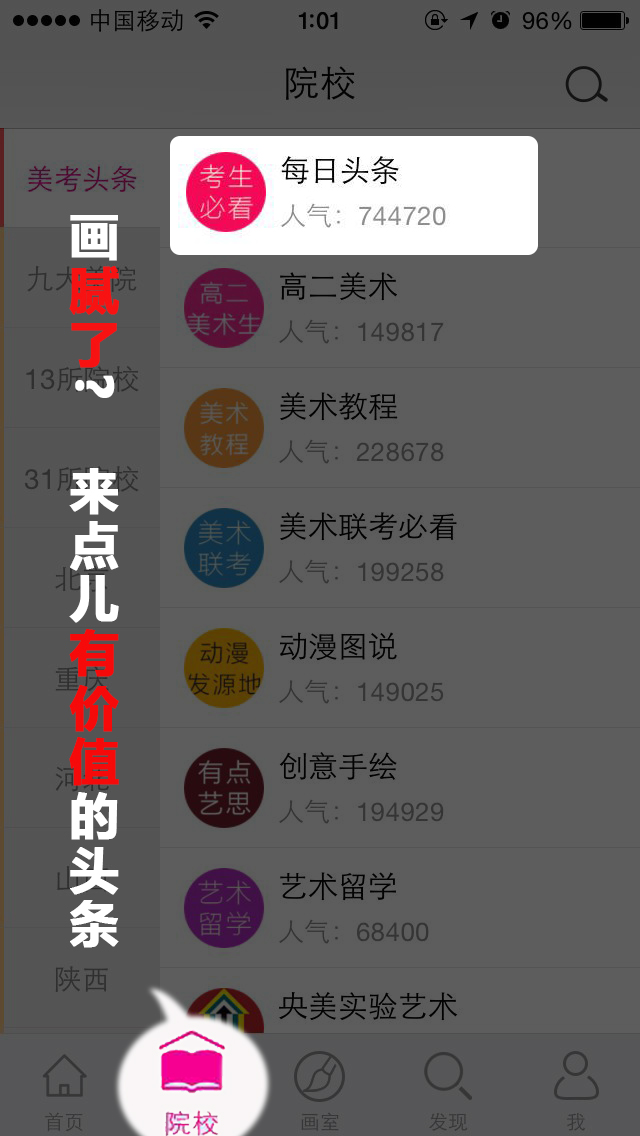Open the search magnifier icon
This screenshot has height=1136, width=640.
(x=586, y=85)
